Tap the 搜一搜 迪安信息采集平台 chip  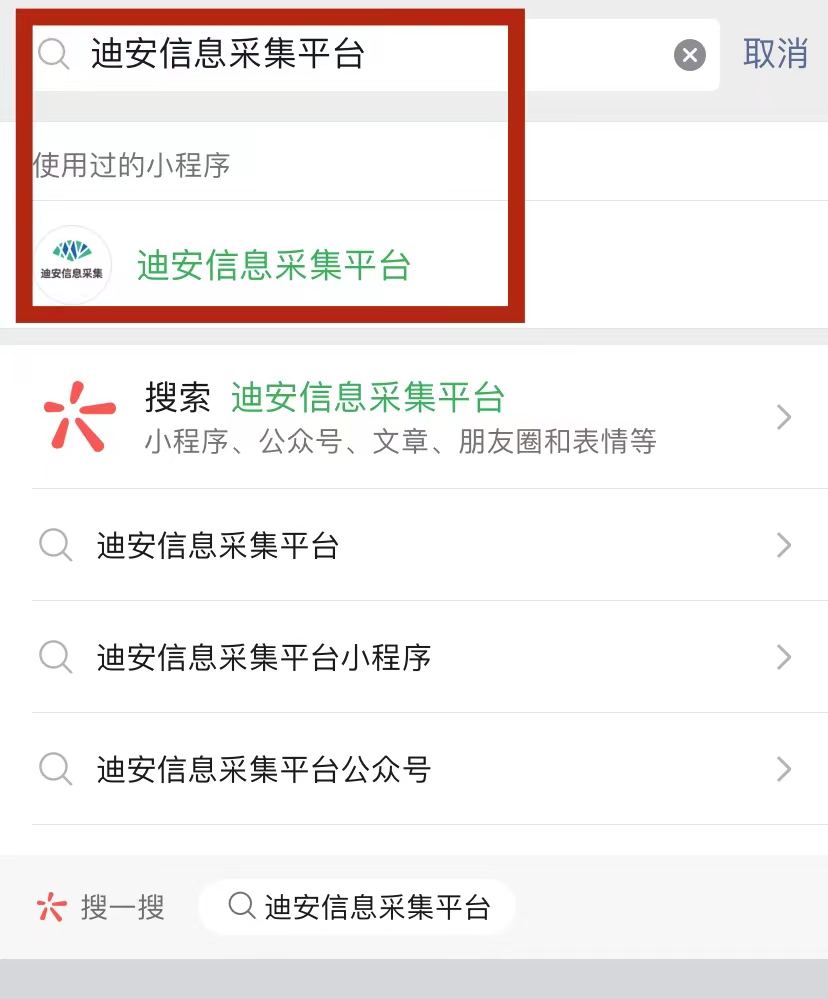(358, 907)
